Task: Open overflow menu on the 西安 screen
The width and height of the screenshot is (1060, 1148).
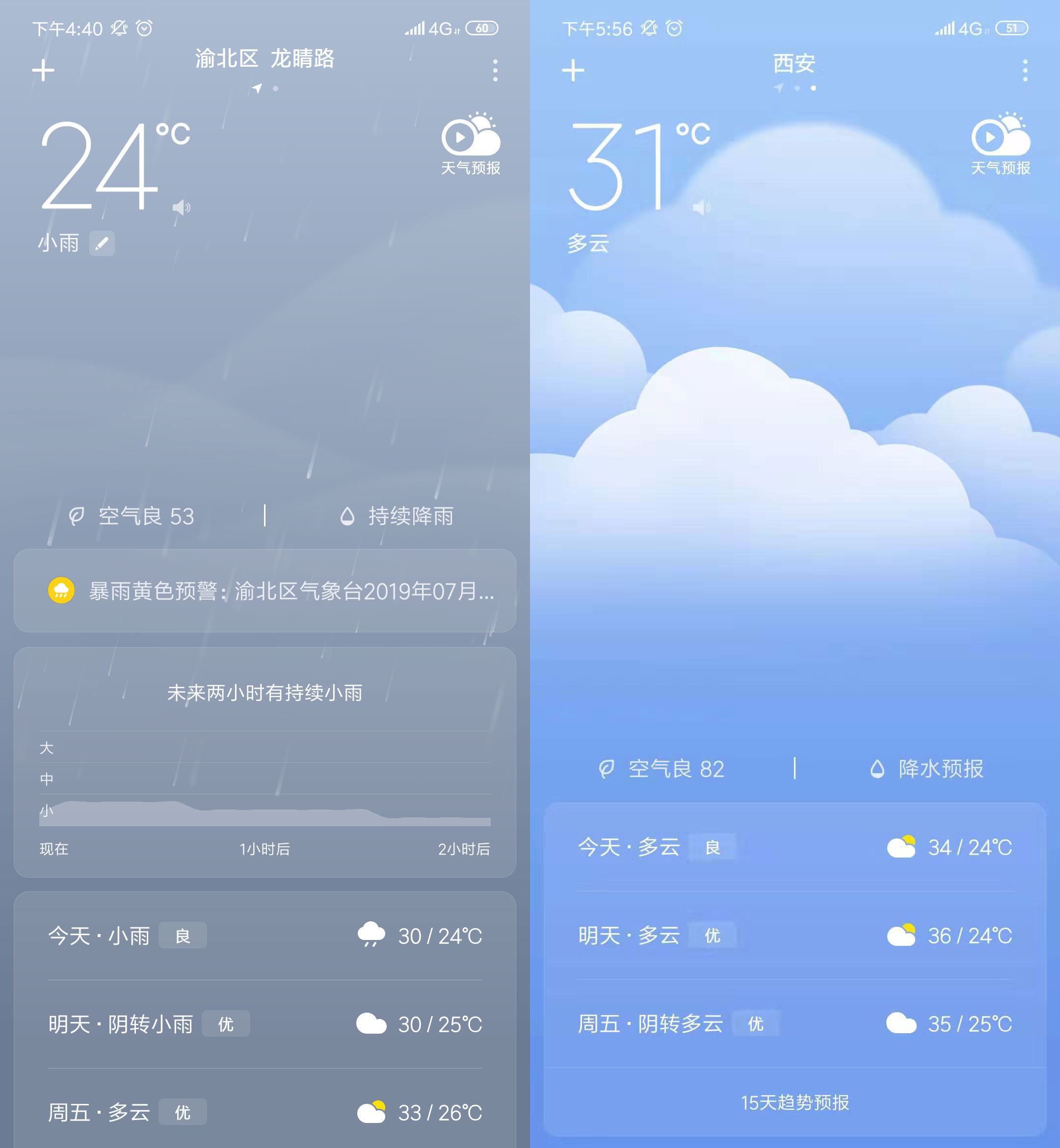Action: (x=1025, y=71)
